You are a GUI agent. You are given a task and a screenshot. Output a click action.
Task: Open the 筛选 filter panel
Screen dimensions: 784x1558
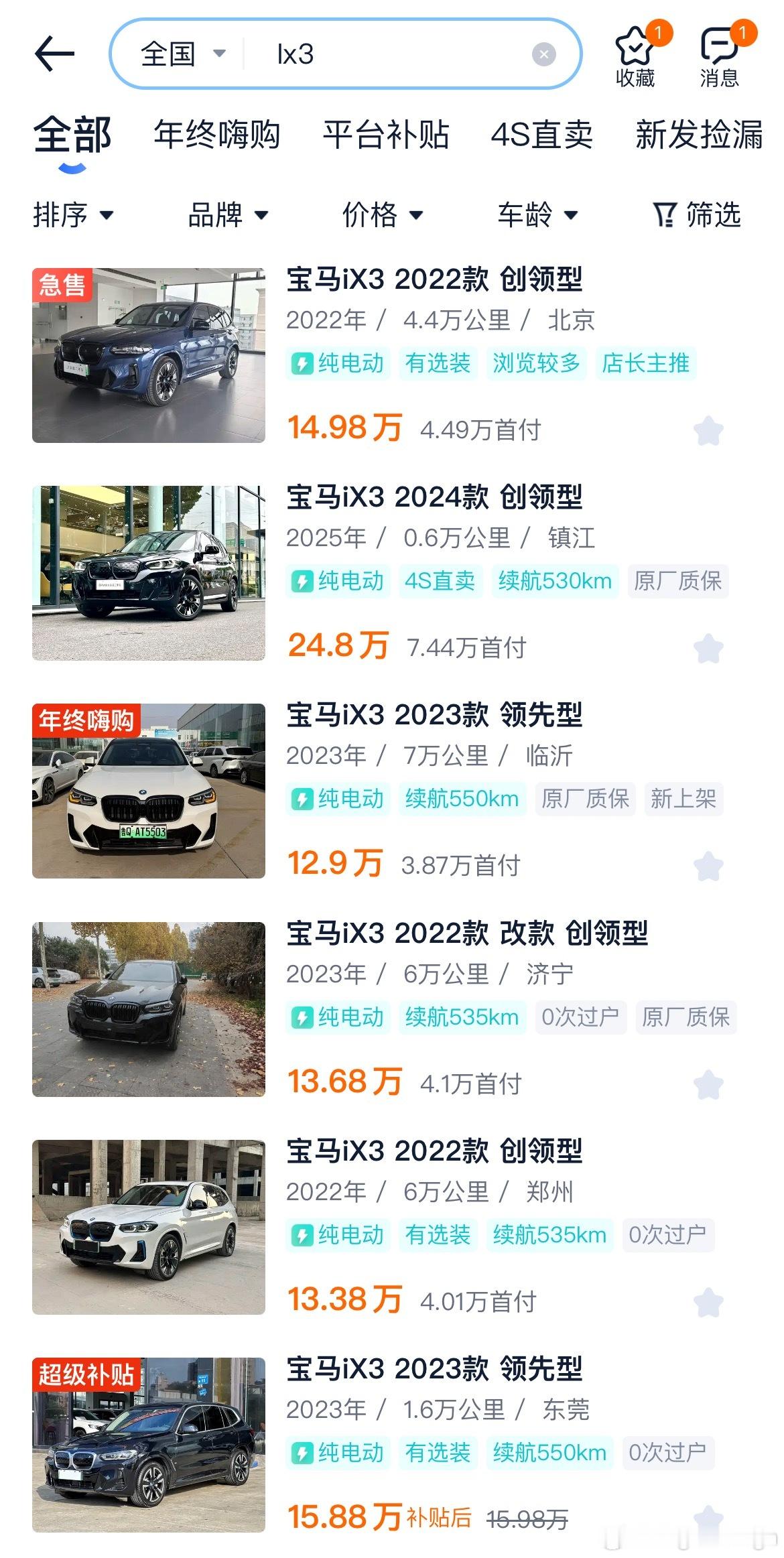[x=697, y=215]
